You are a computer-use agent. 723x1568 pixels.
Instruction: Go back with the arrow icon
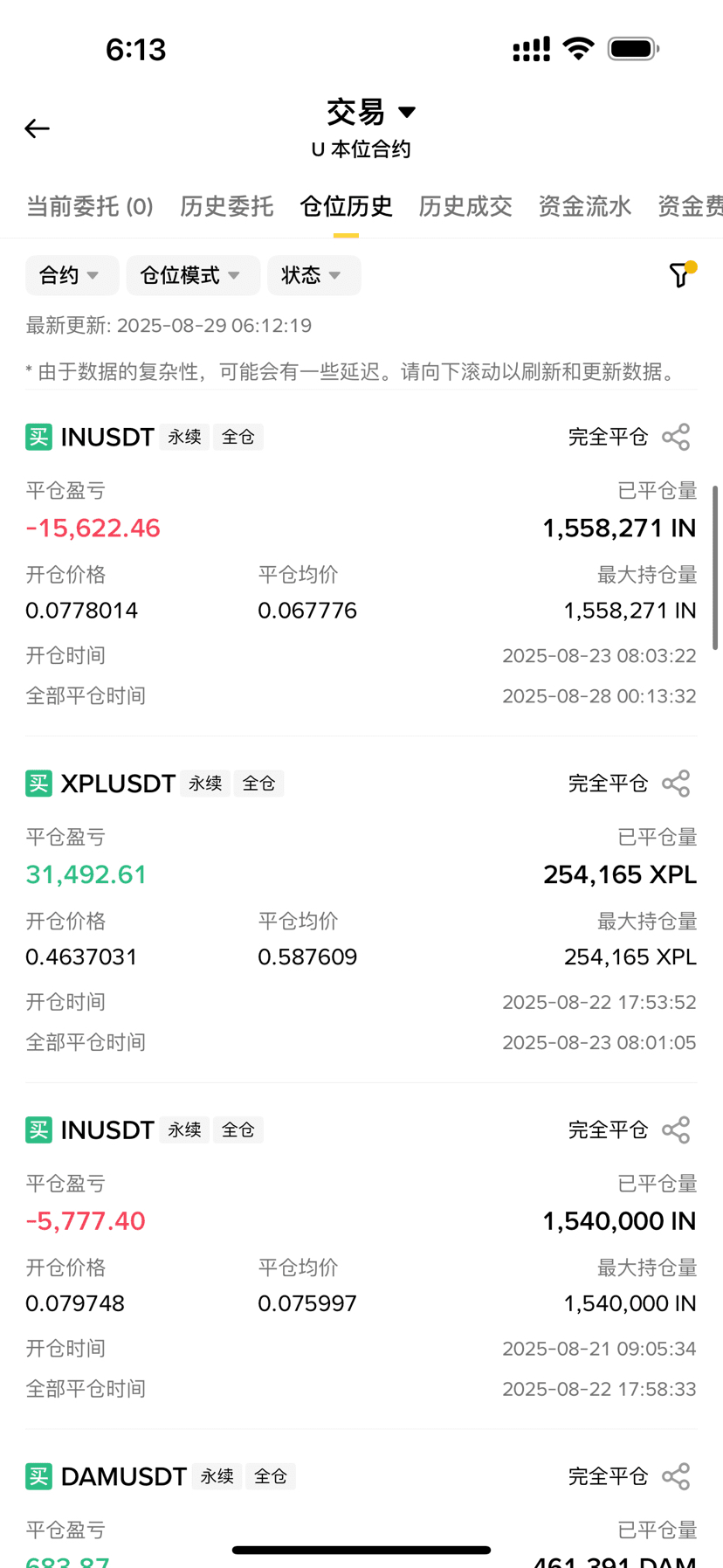pos(37,129)
